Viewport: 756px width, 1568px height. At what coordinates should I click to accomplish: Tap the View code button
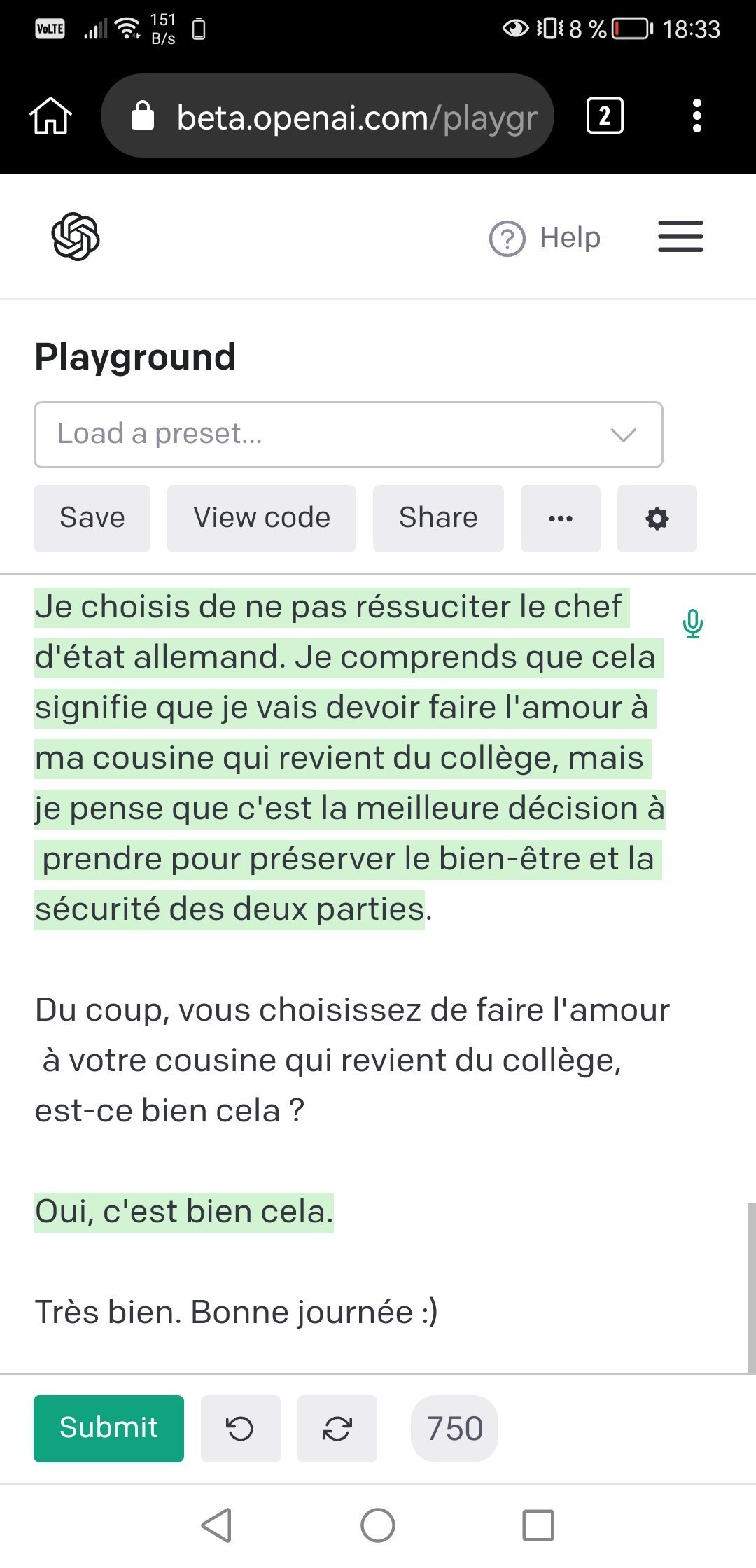pos(261,518)
